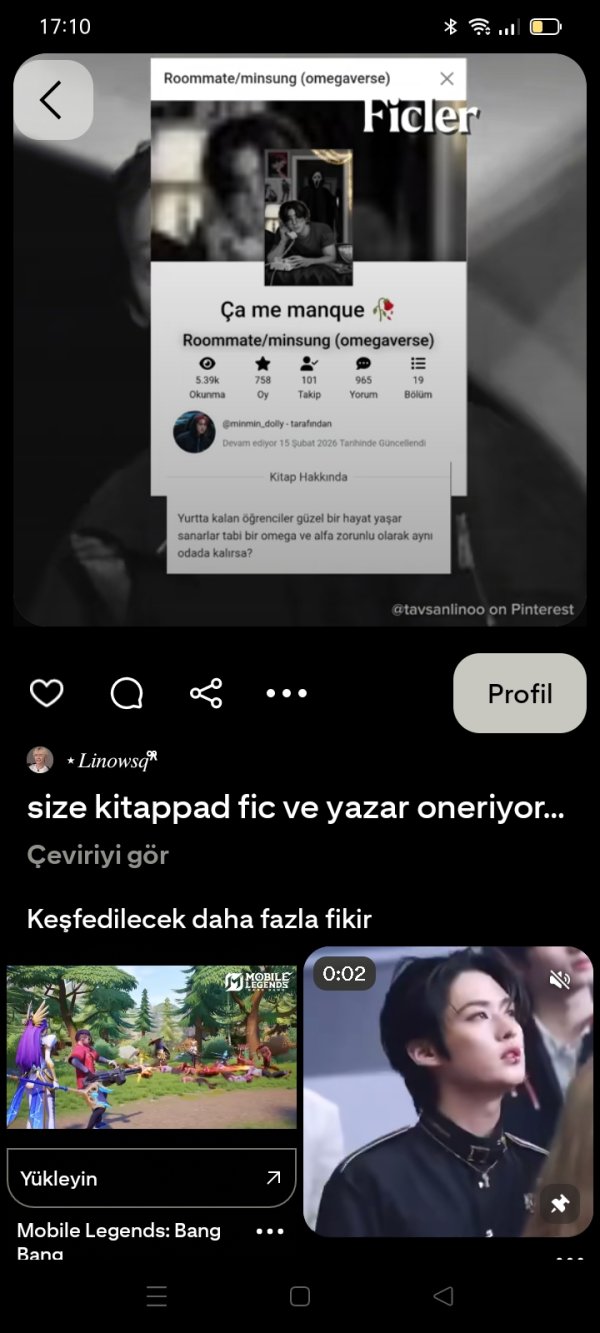This screenshot has height=1333, width=600.
Task: Tap Çeviriyi gör to see the translation
Action: click(x=98, y=855)
